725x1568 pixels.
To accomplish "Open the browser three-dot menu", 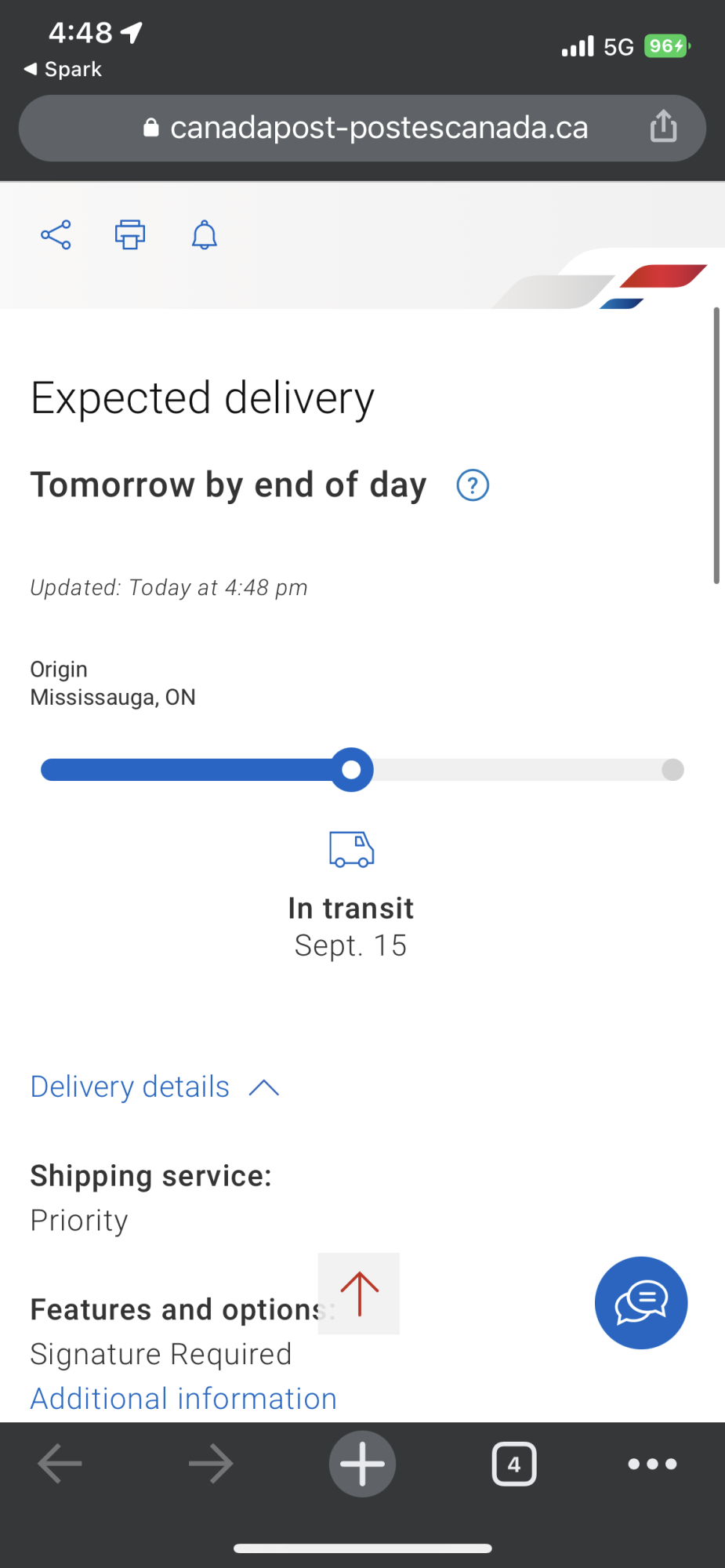I will pos(652,1464).
